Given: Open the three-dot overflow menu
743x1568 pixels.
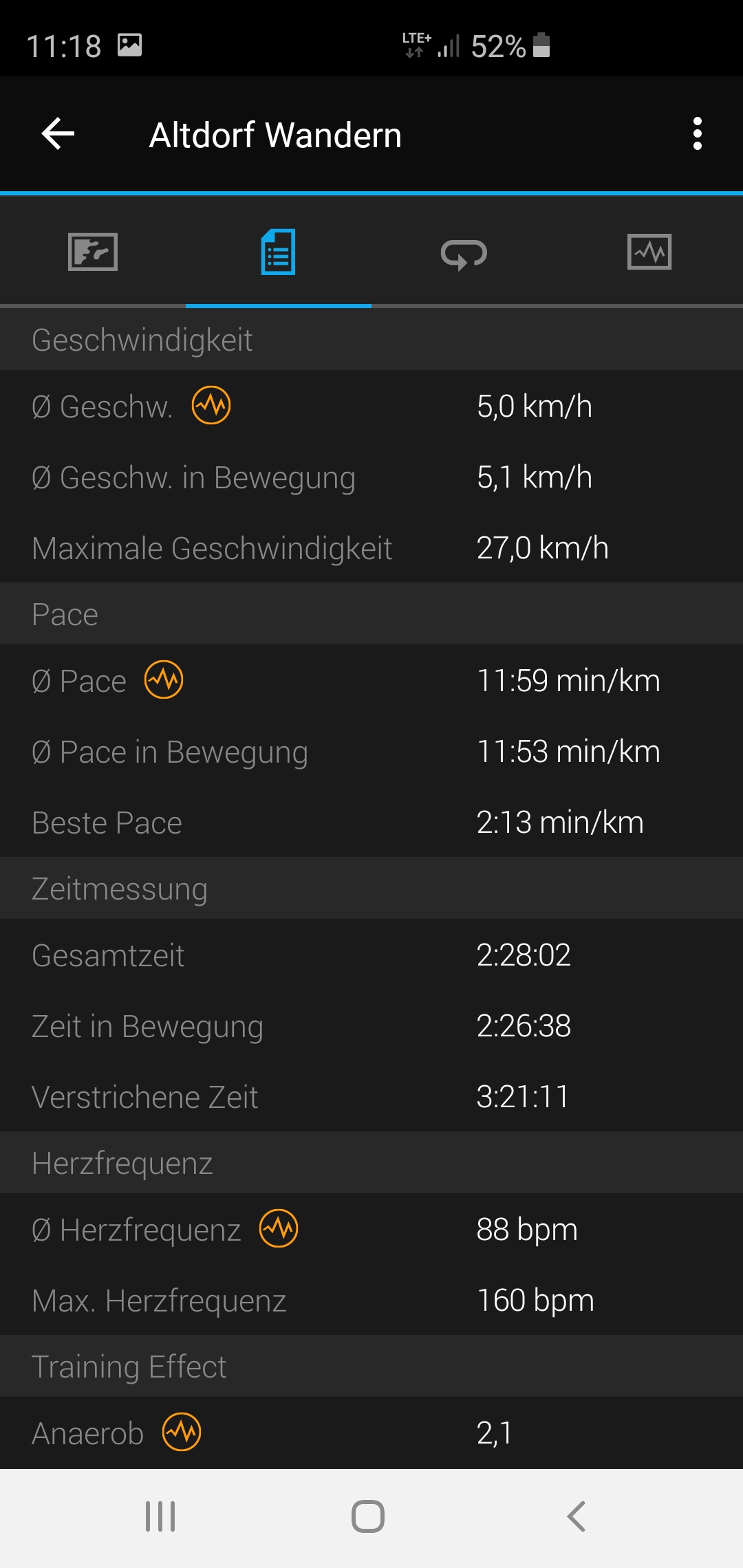Looking at the screenshot, I should (x=698, y=133).
